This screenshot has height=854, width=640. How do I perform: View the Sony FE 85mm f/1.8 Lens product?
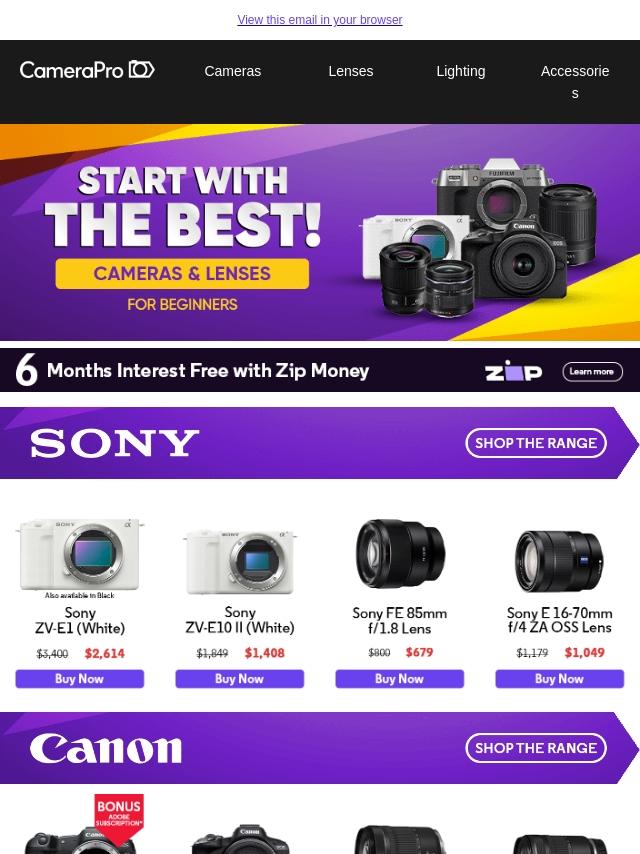(x=399, y=555)
